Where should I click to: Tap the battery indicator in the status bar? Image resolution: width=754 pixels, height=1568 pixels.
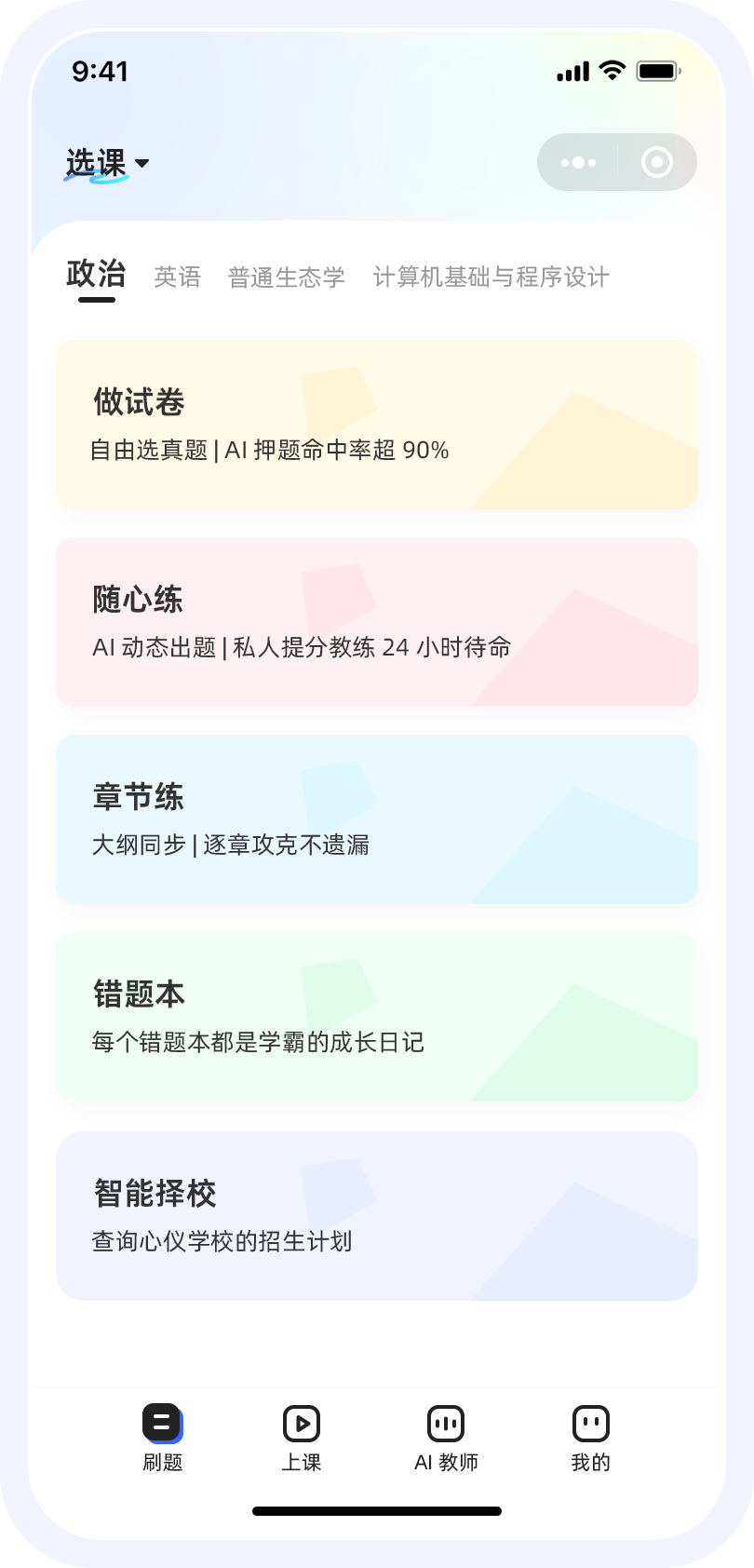pos(657,70)
